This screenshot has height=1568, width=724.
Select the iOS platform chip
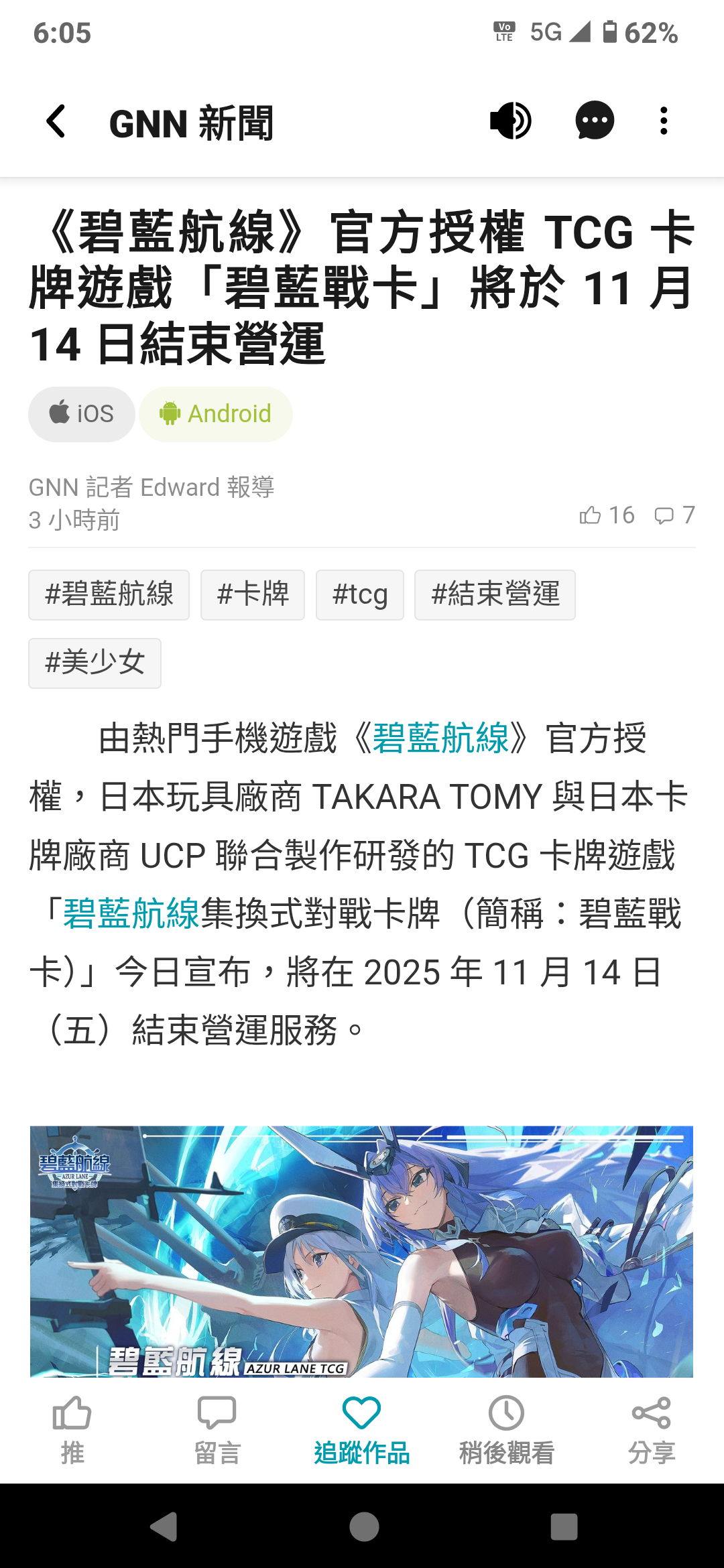coord(82,414)
